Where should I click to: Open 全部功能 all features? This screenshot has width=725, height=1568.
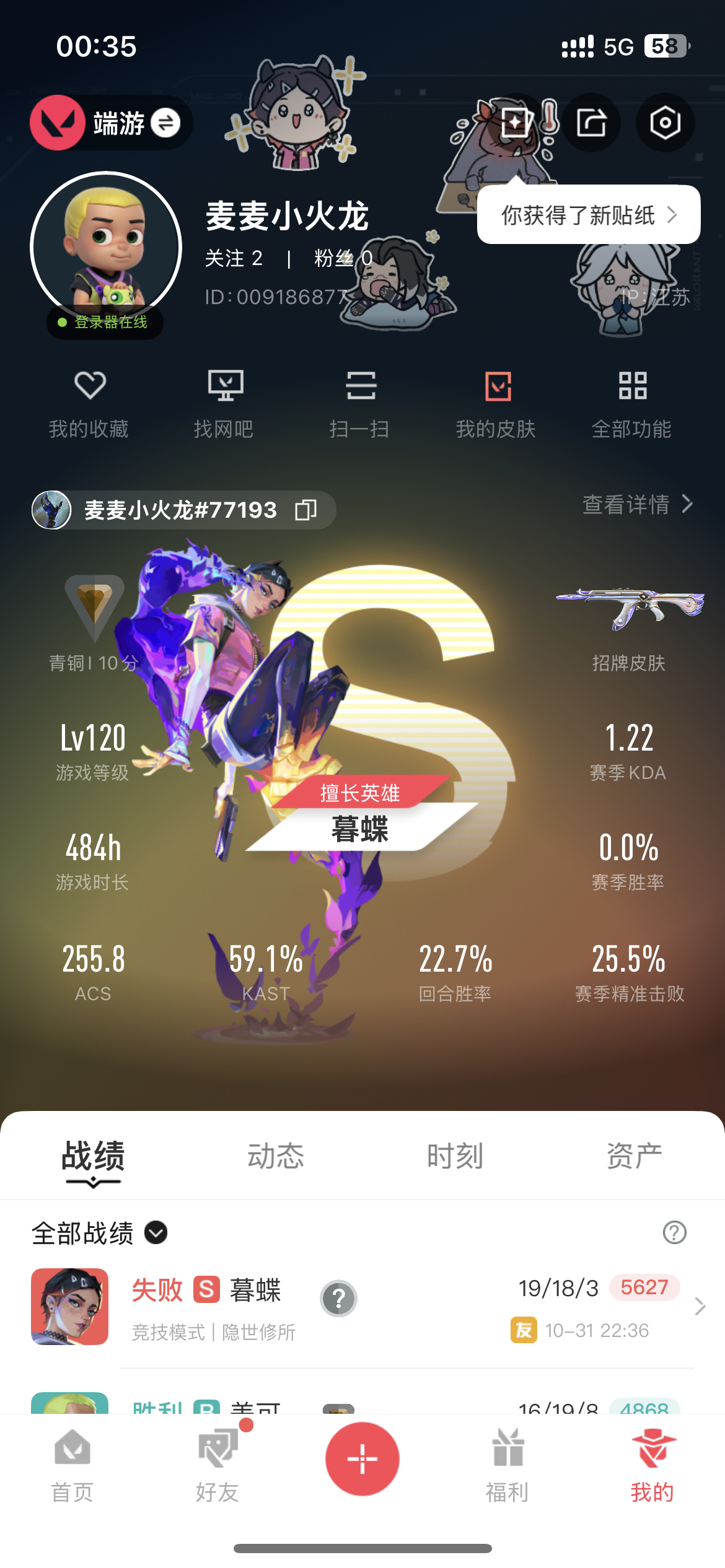coord(632,403)
